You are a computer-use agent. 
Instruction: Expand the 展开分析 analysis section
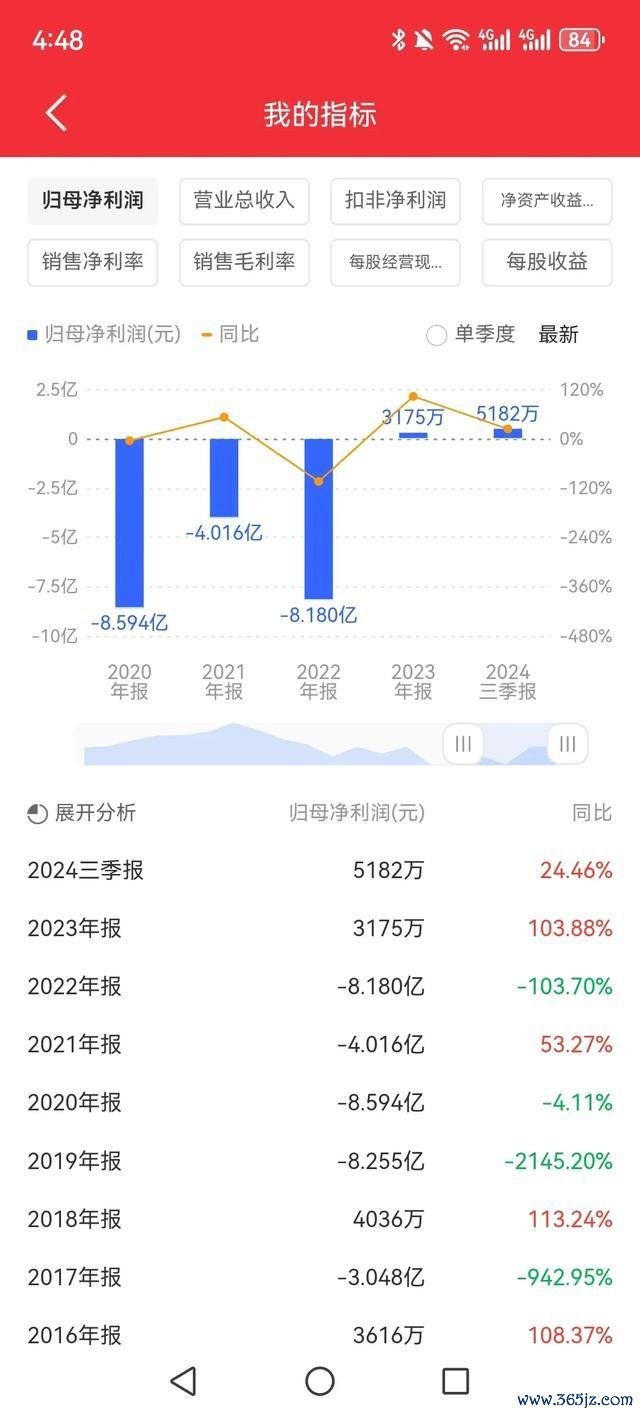point(82,813)
